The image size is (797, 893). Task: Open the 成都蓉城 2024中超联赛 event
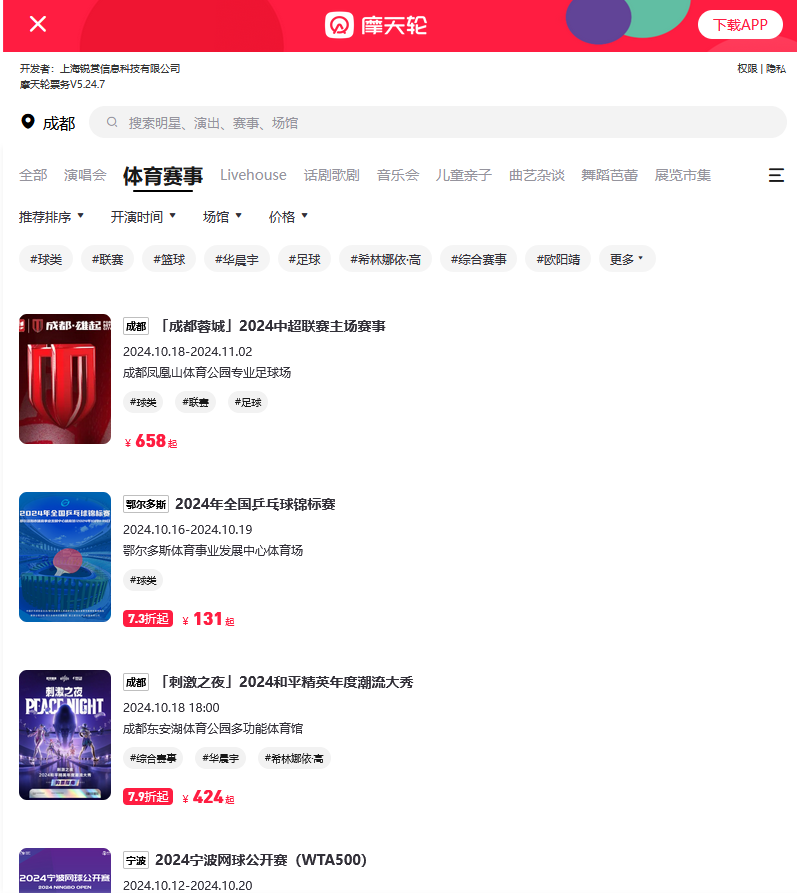(271, 326)
